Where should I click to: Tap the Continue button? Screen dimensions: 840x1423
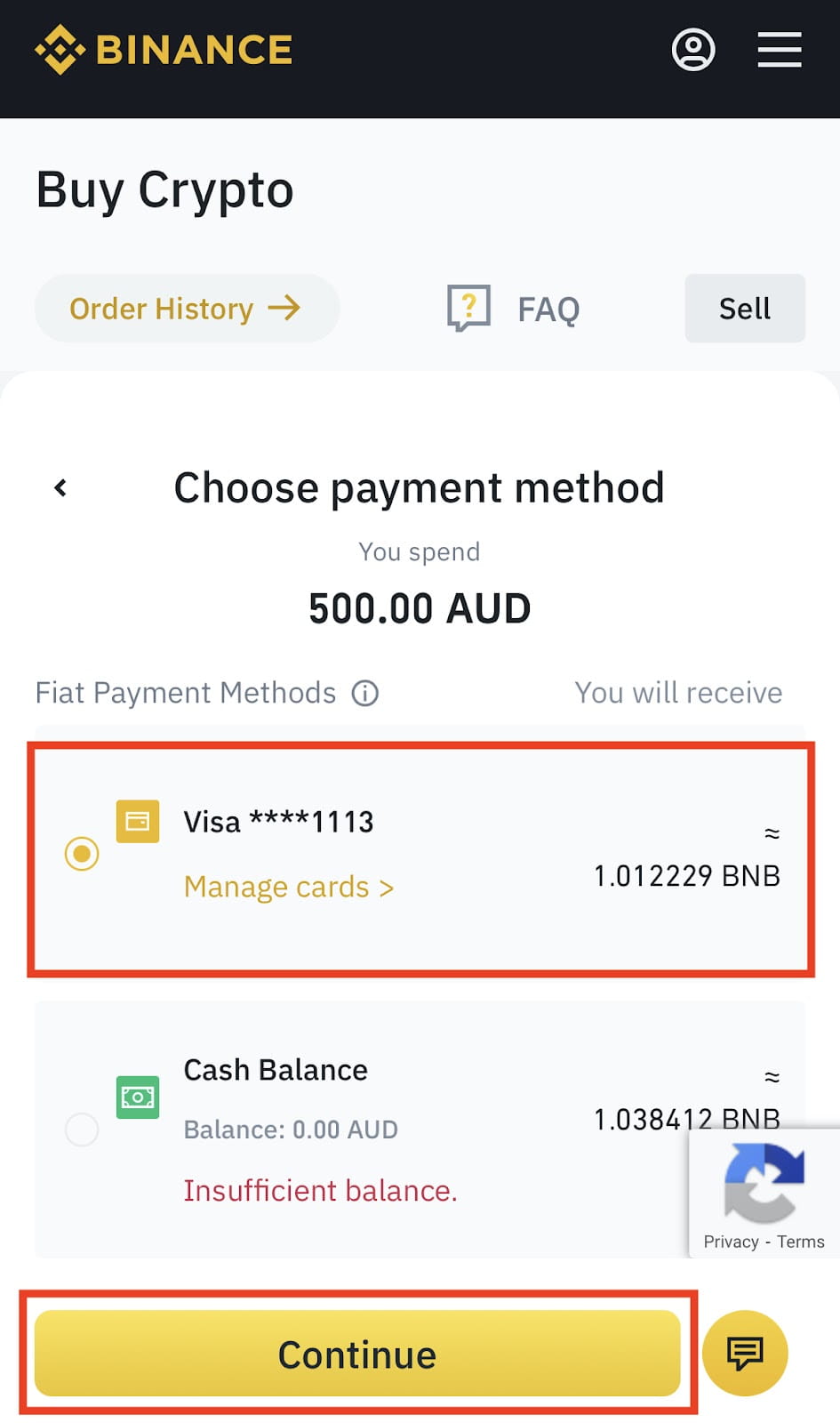(x=357, y=1354)
